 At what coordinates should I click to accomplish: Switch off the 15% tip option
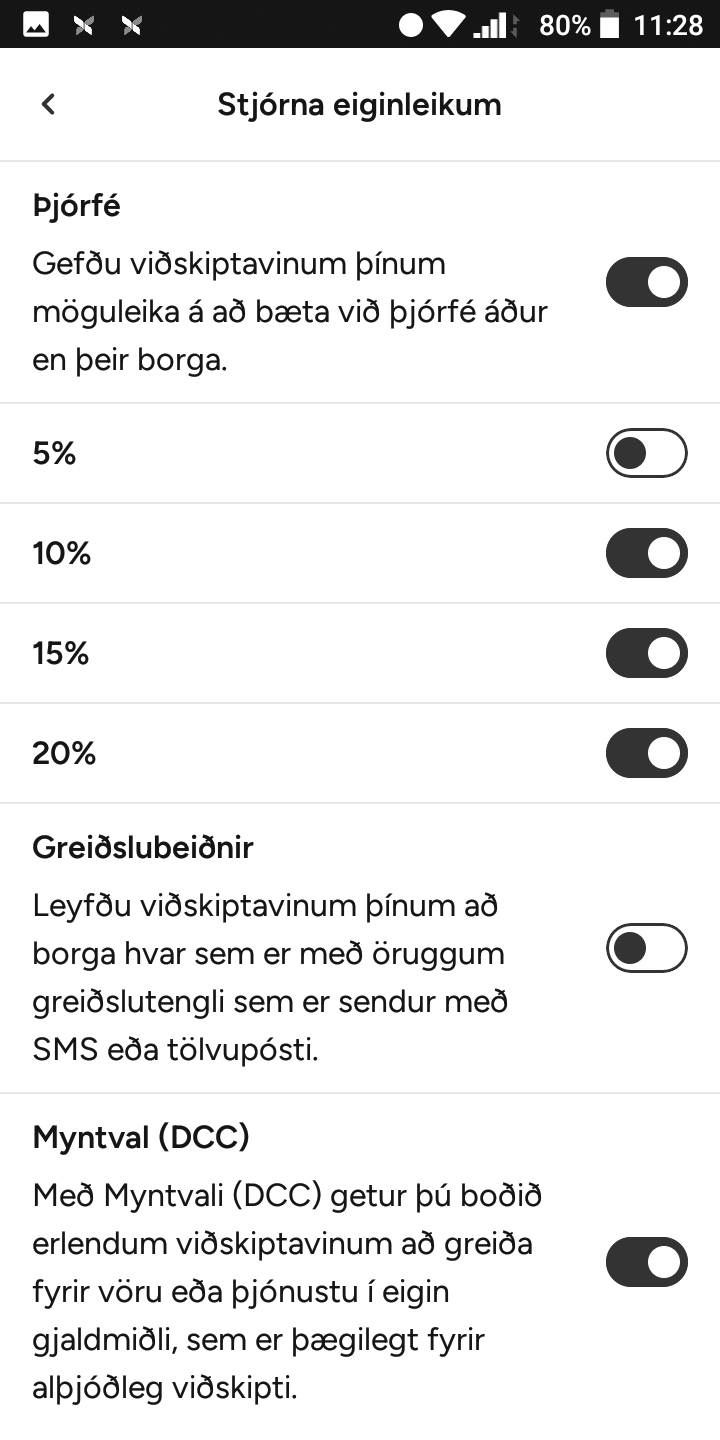click(x=647, y=653)
